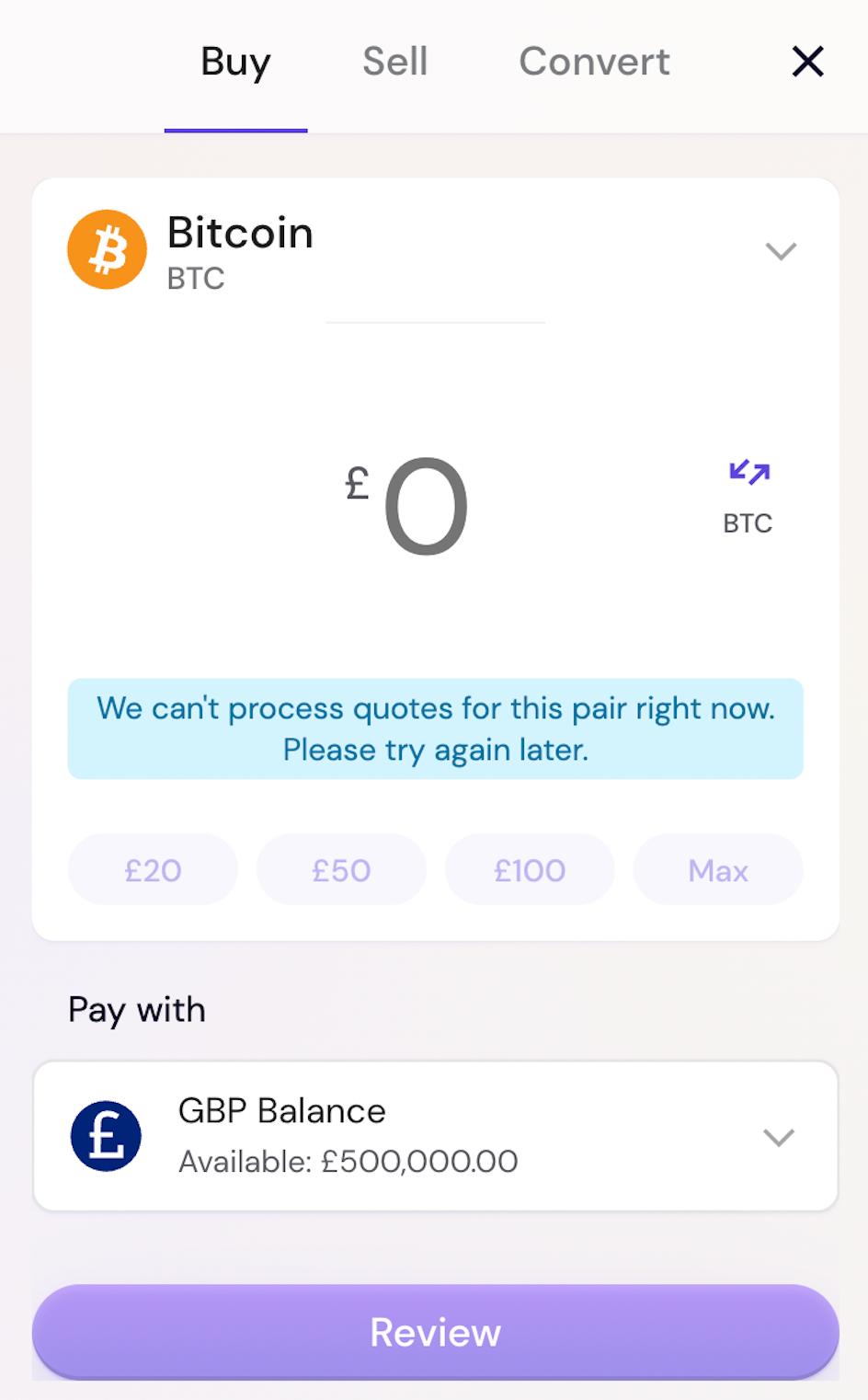Screen dimensions: 868x1400
Task: Choose the £100 quick amount
Action: pyautogui.click(x=530, y=869)
